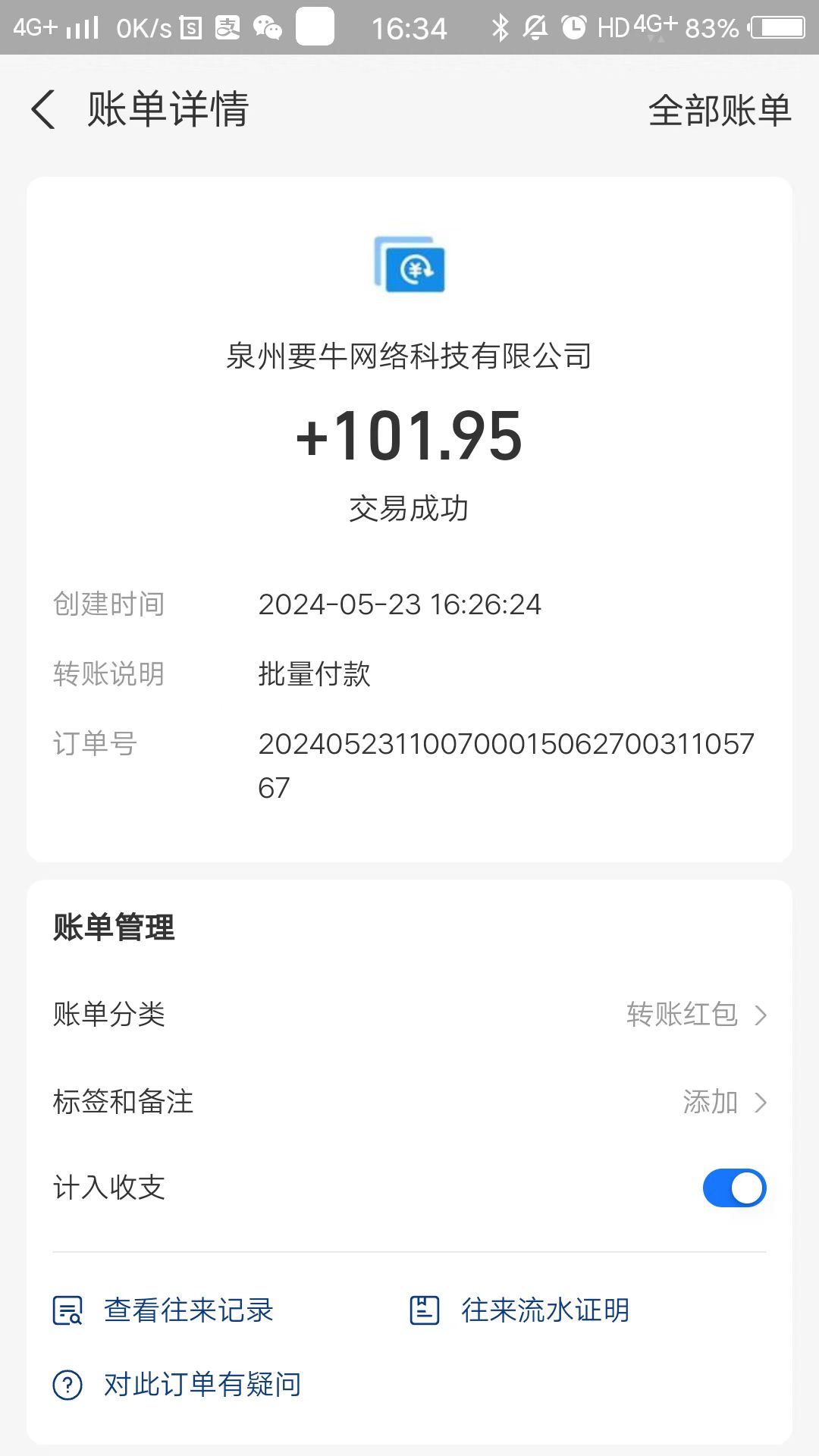Open 全部账单 to see all bills
The width and height of the screenshot is (819, 1456).
click(720, 111)
